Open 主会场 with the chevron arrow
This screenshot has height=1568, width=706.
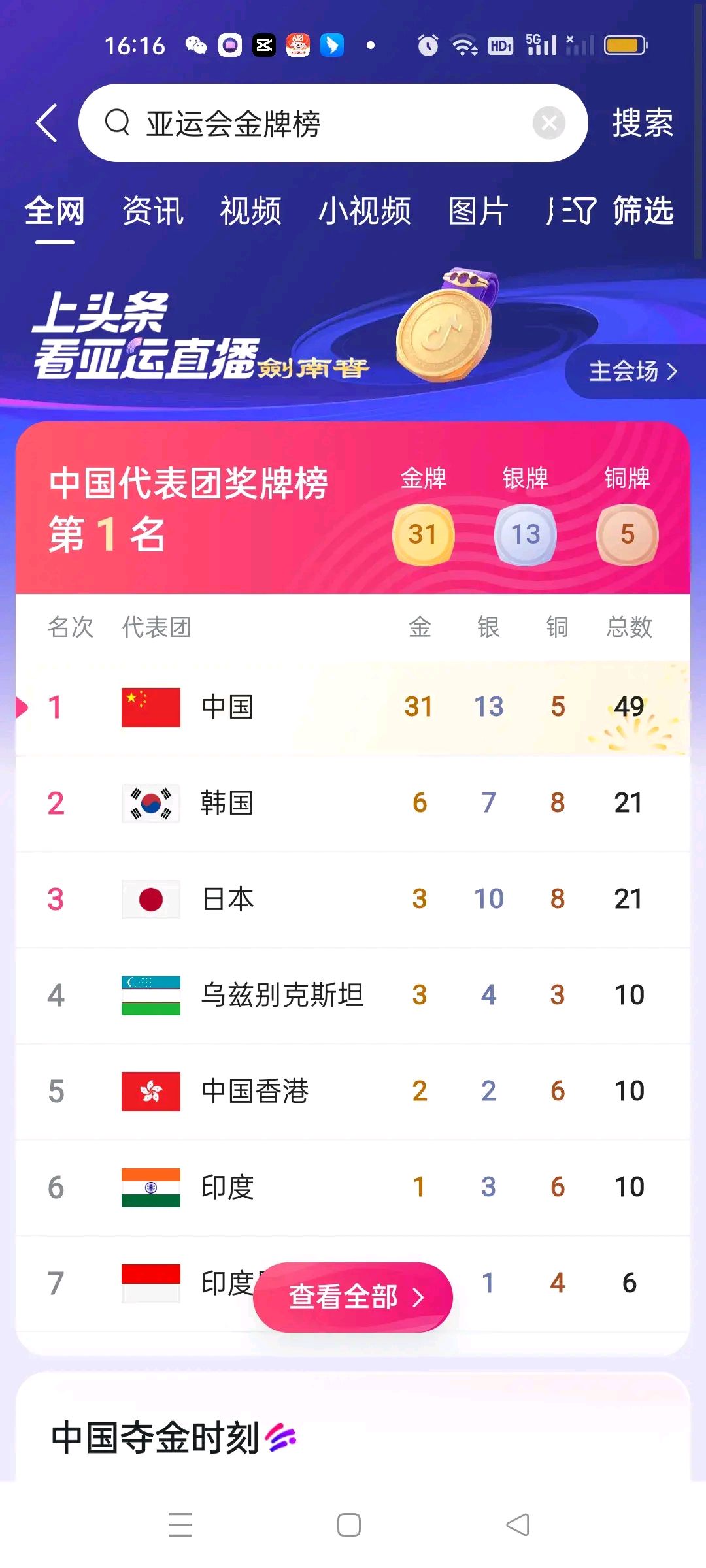coord(632,371)
